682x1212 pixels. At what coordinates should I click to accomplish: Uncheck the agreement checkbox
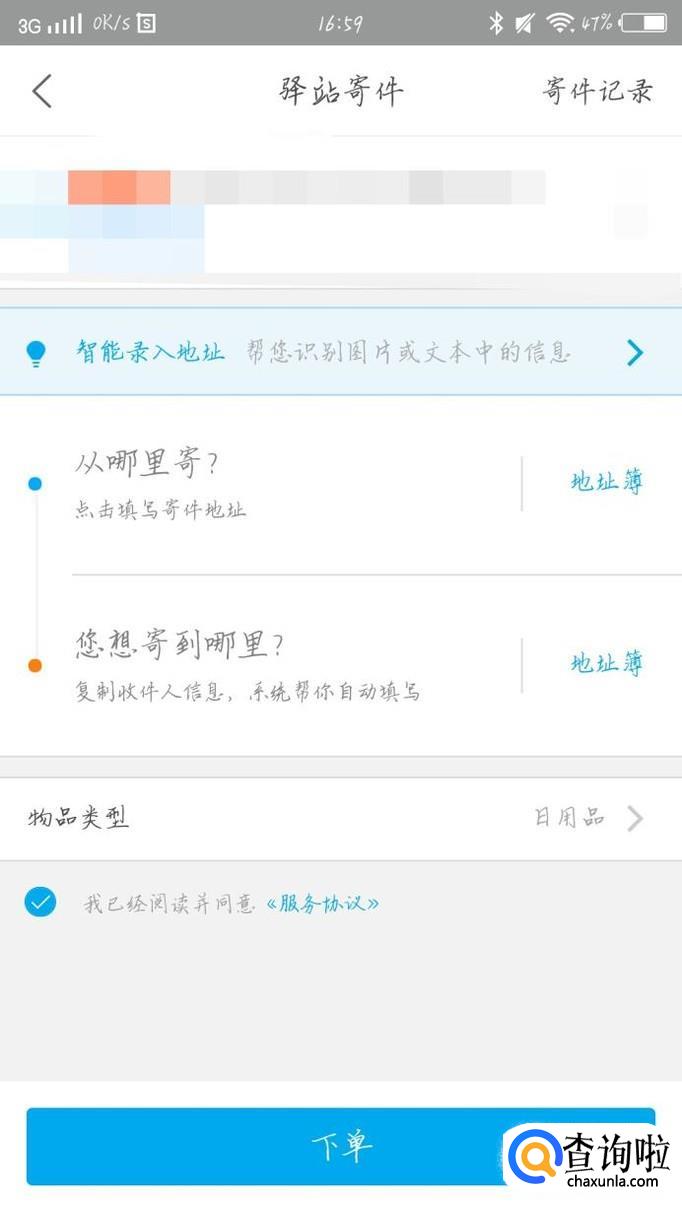(40, 903)
